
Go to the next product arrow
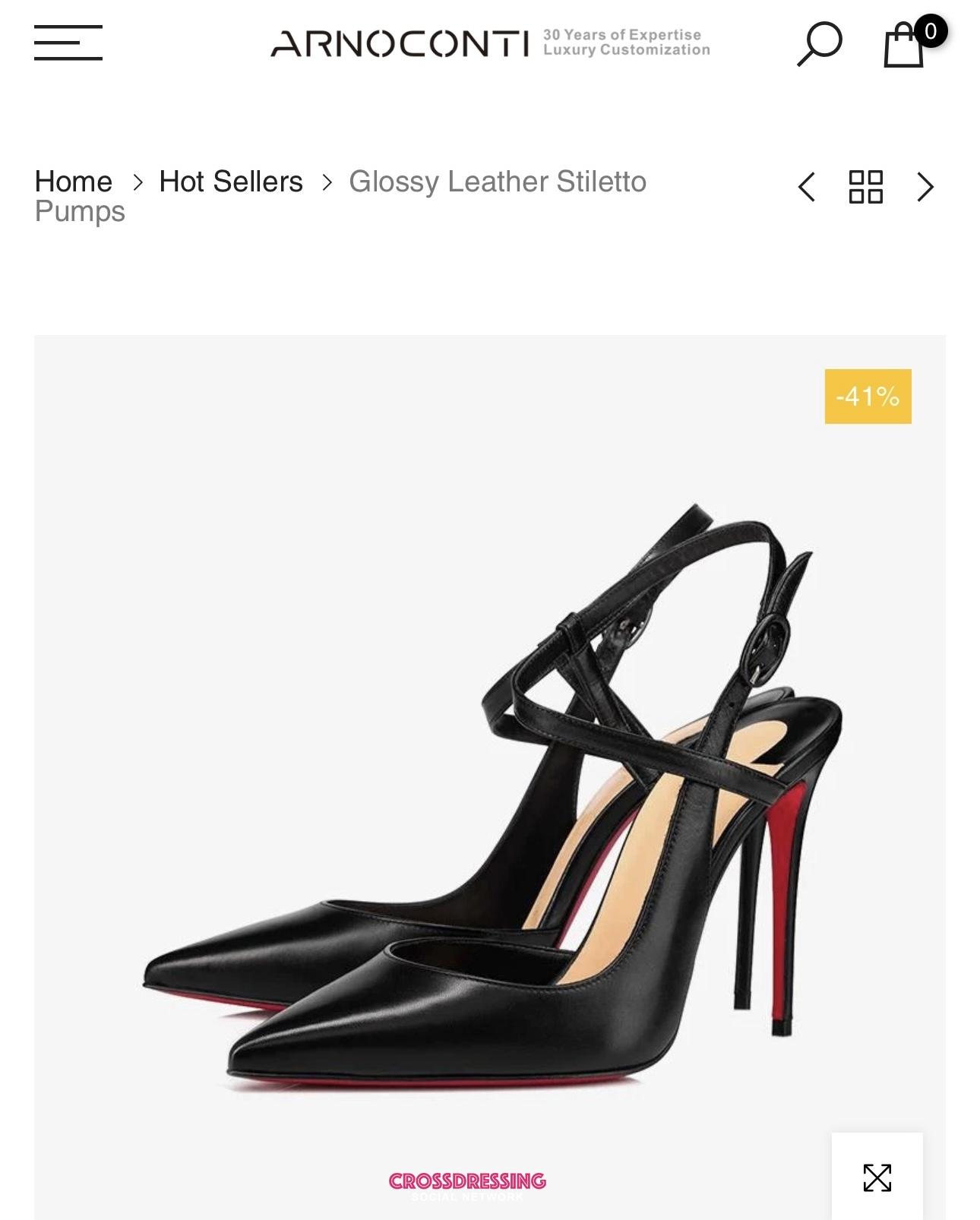point(925,187)
